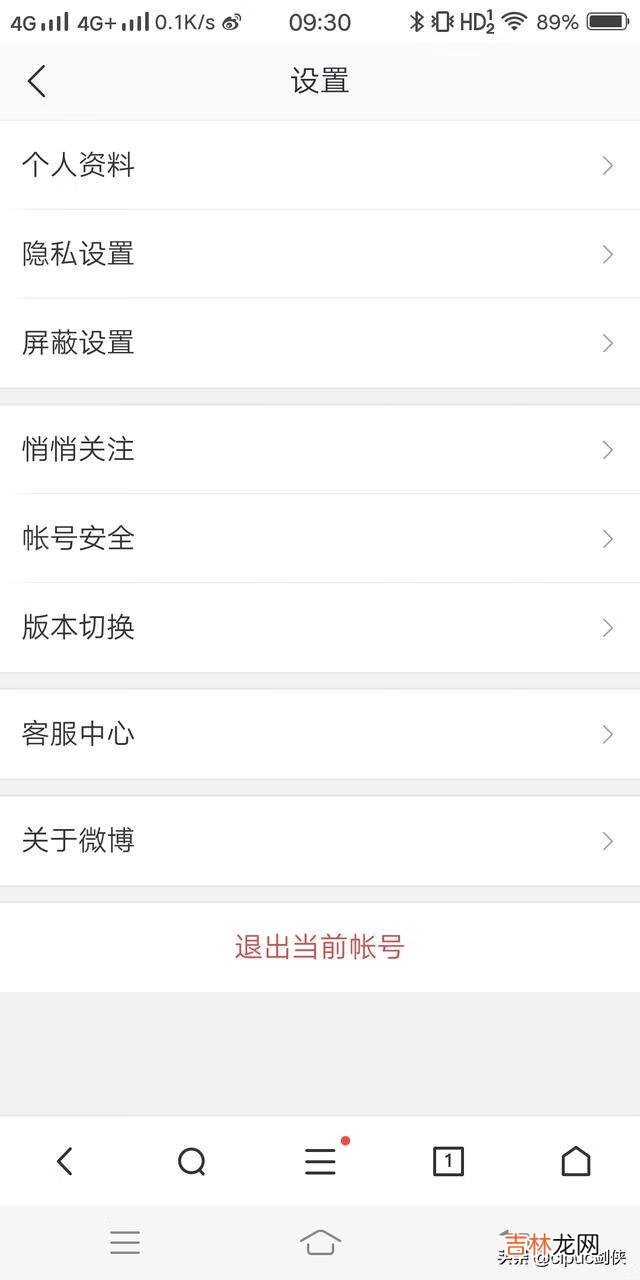Open 屏蔽设置

[320, 343]
